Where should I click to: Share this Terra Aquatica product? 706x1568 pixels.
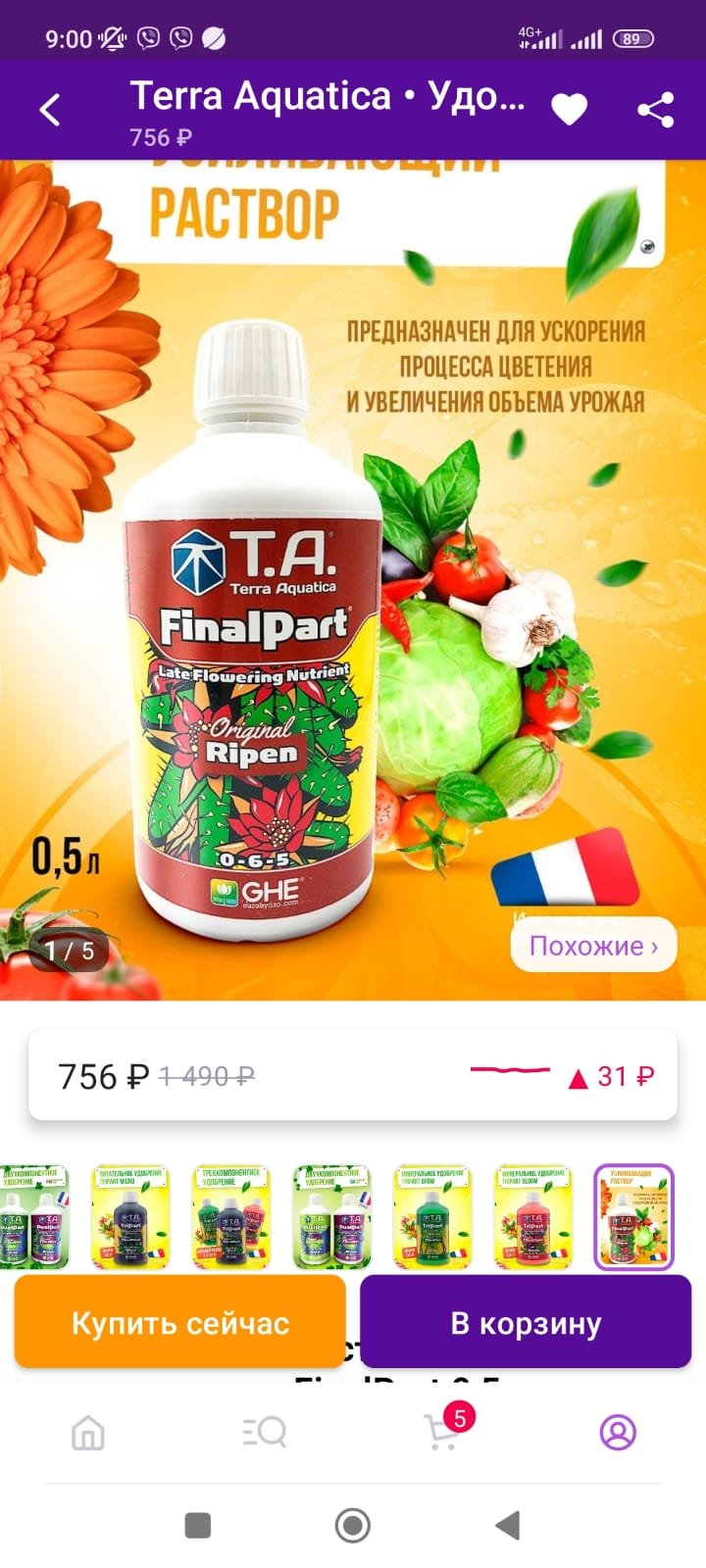(x=655, y=110)
